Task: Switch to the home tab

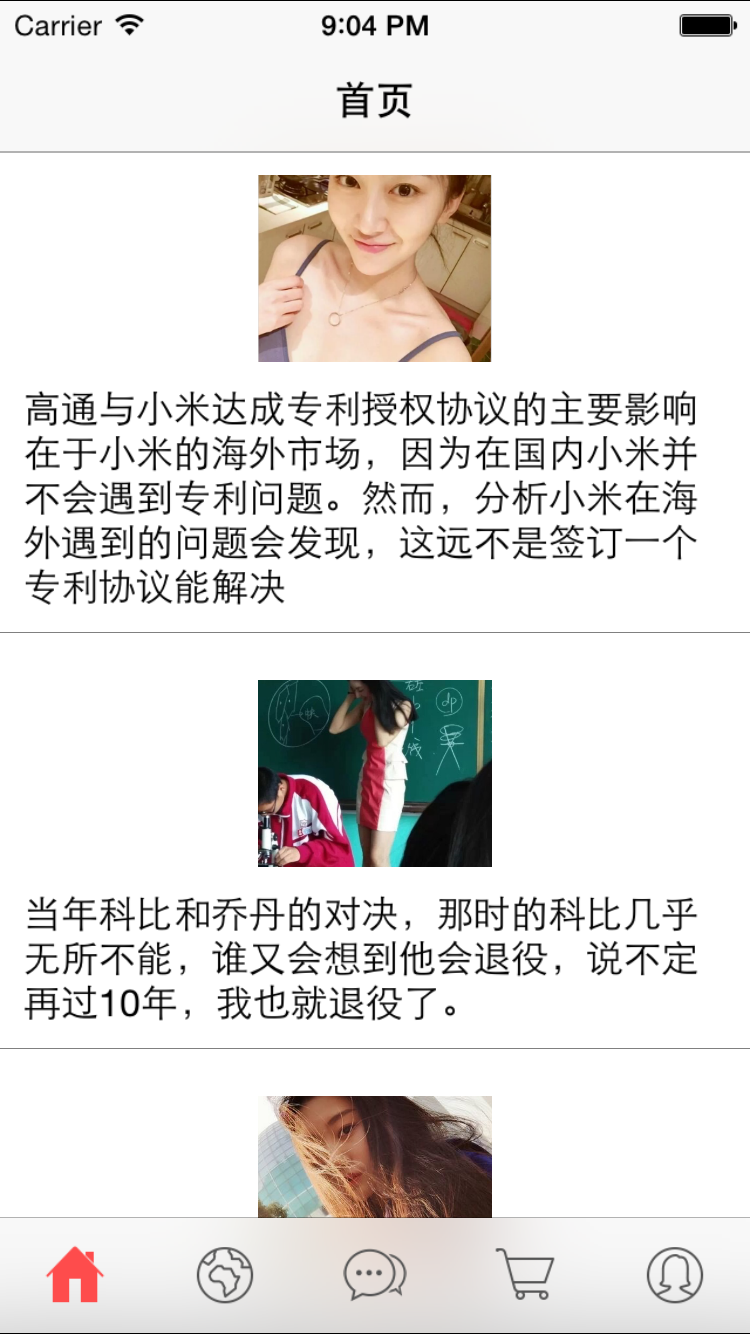Action: click(75, 1275)
